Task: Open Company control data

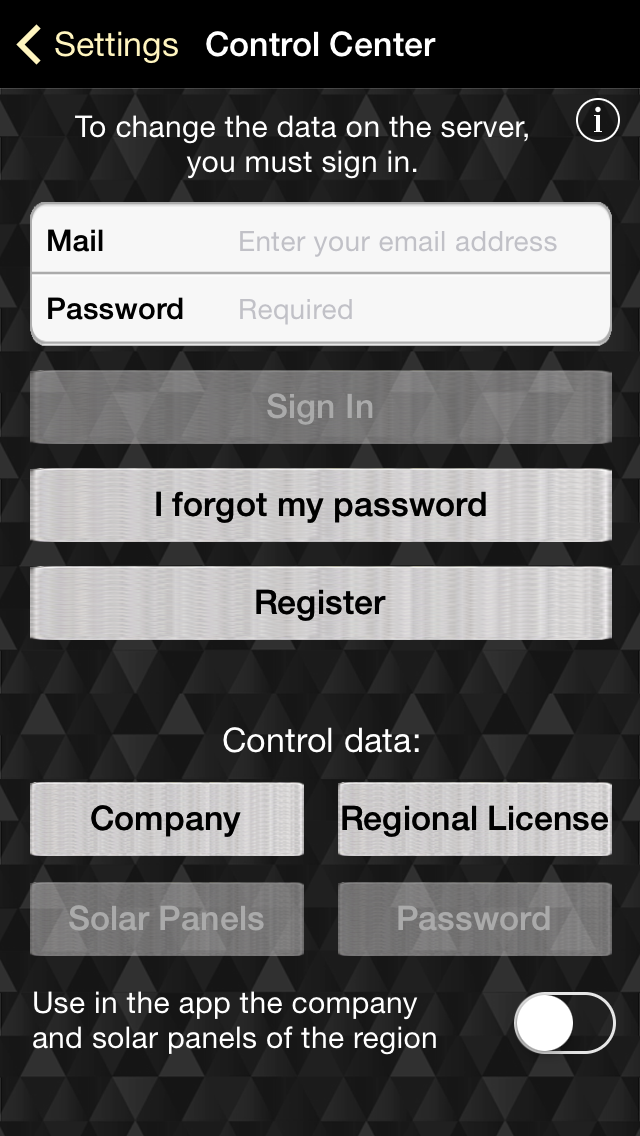Action: (167, 819)
